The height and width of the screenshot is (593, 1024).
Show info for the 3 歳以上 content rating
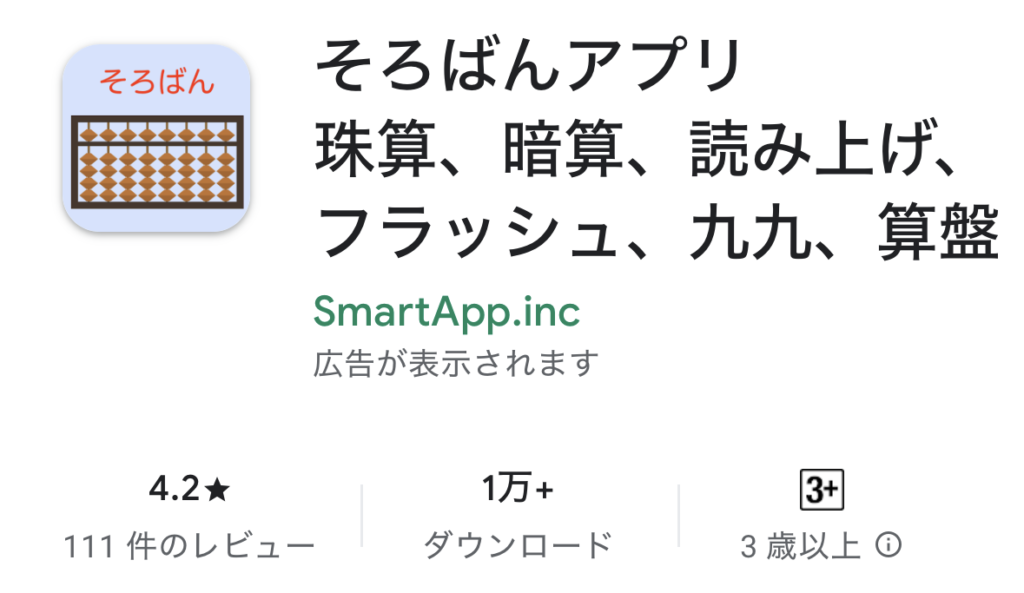888,546
